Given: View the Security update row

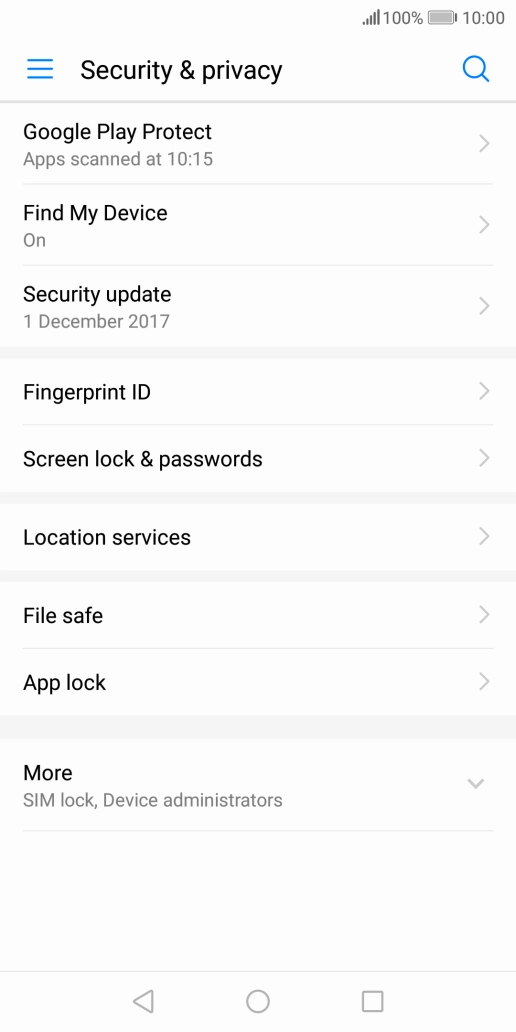Looking at the screenshot, I should click(x=258, y=306).
